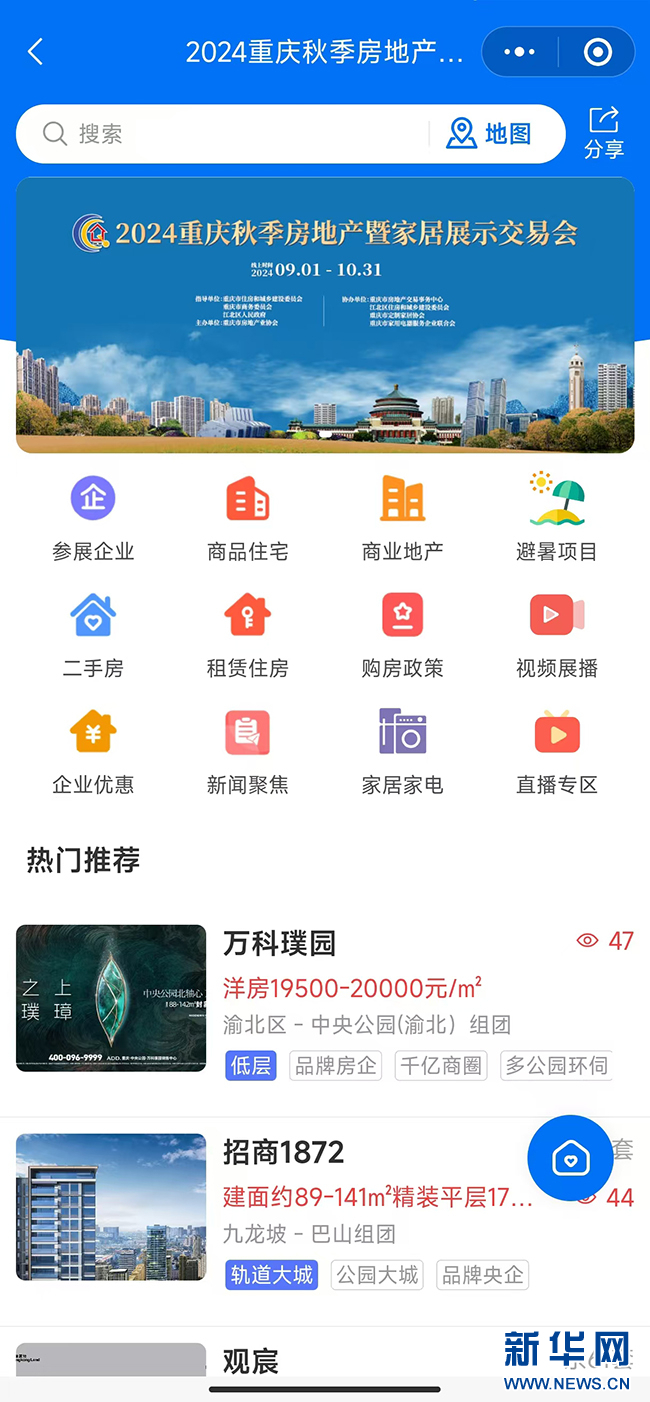Go back using the top-left arrow
The width and height of the screenshot is (650, 1402).
click(x=36, y=52)
